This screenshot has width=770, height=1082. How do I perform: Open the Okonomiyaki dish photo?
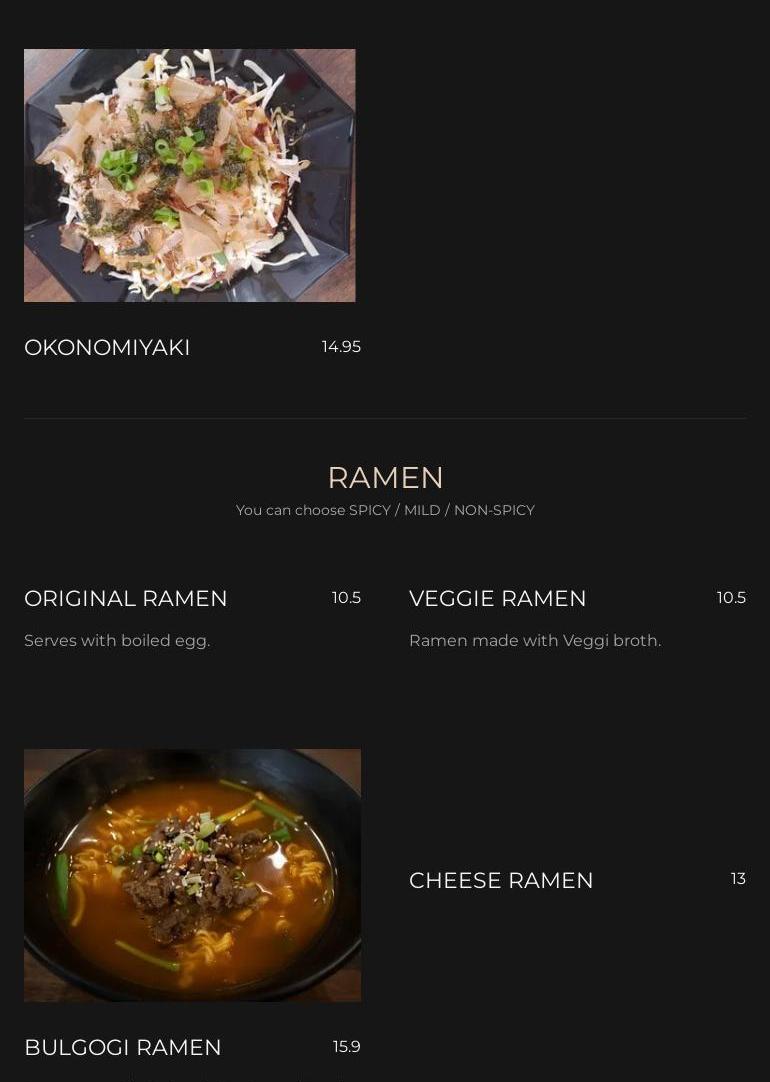(190, 175)
